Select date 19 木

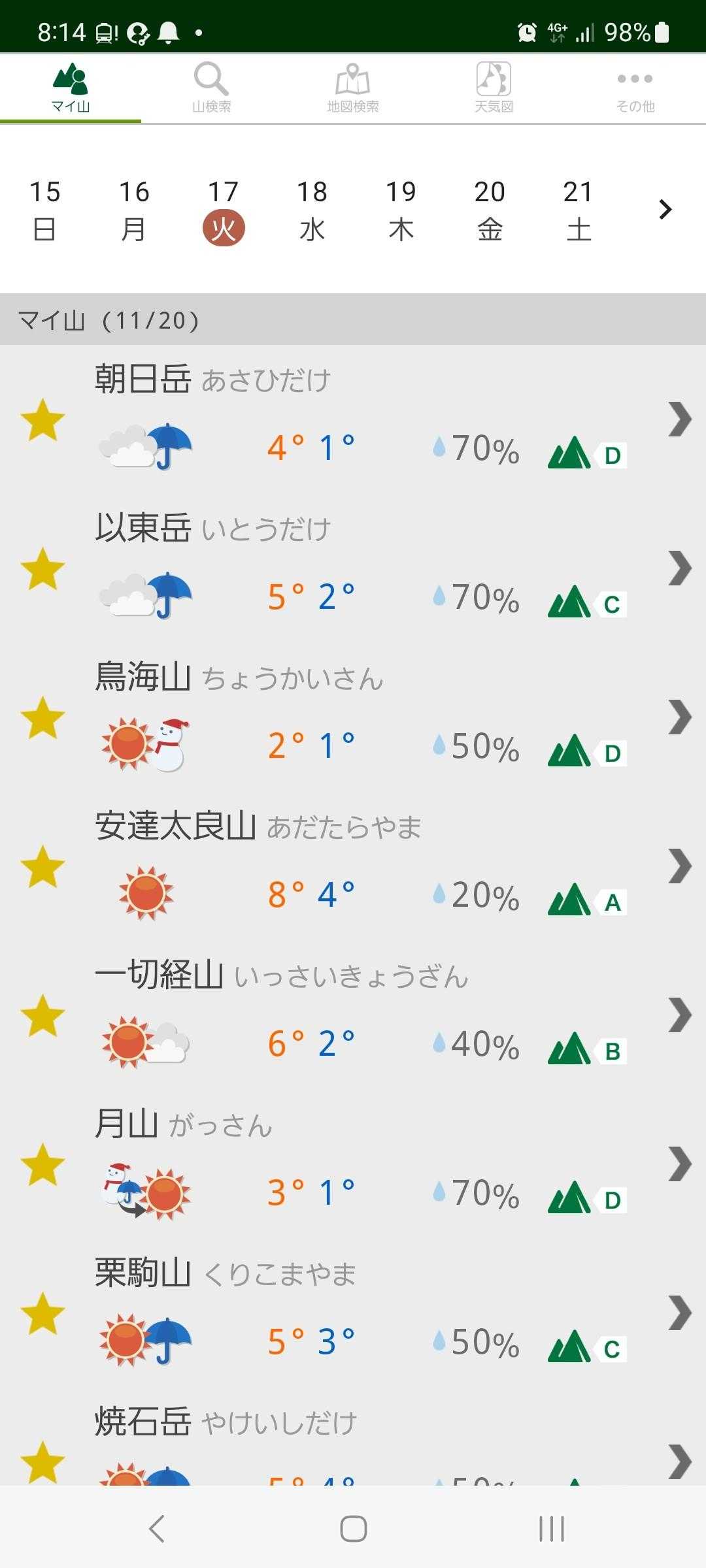click(x=401, y=210)
